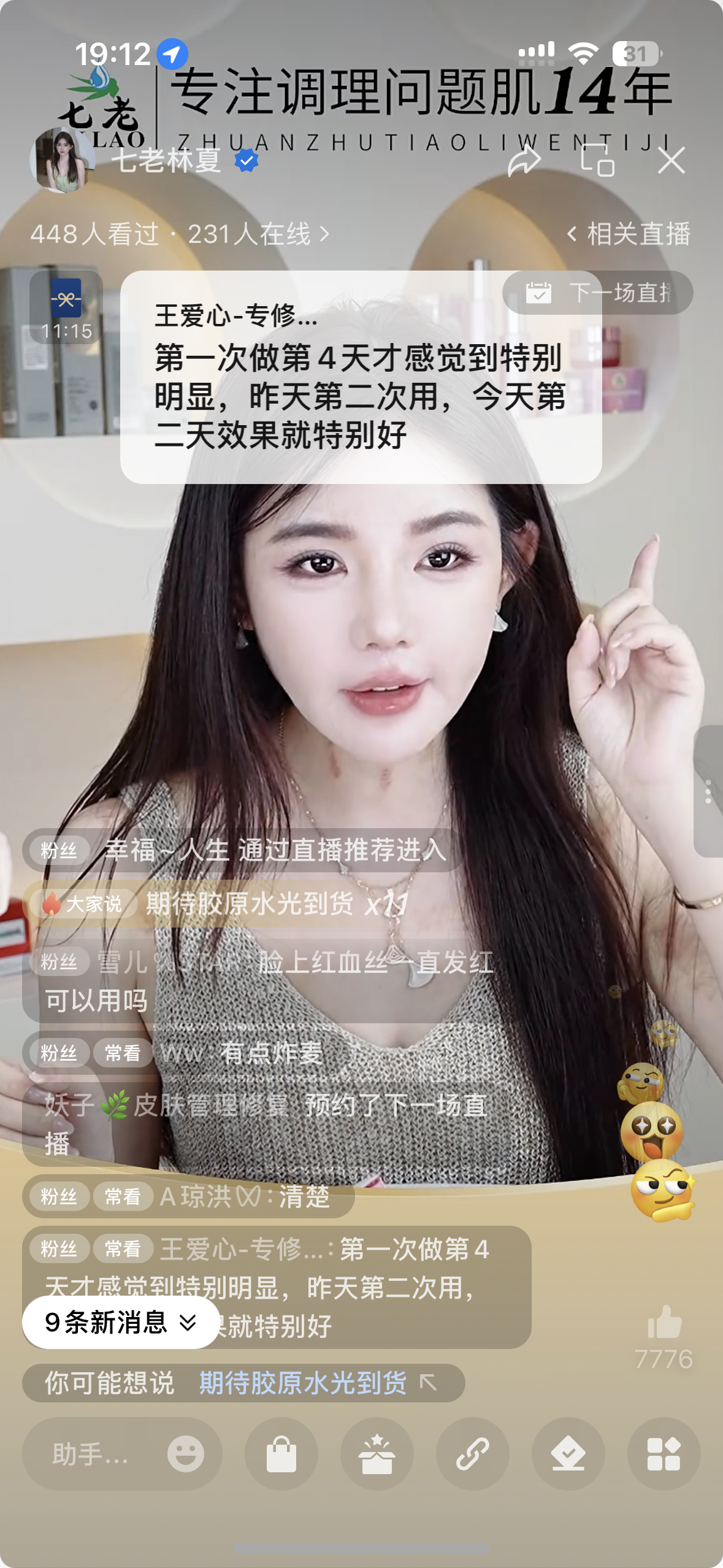Tap the clean screen eraser icon
The height and width of the screenshot is (1568, 723).
pyautogui.click(x=568, y=1453)
